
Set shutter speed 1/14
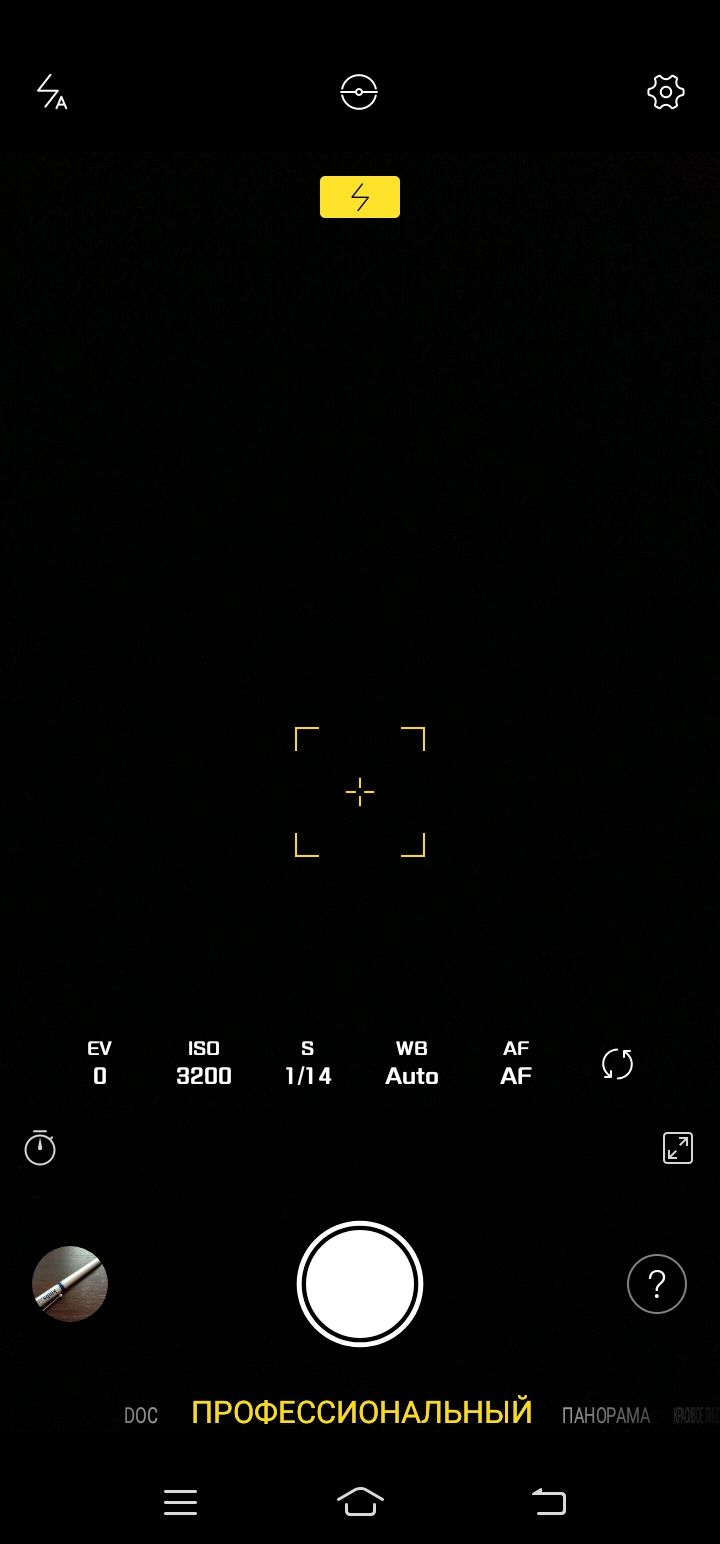(308, 1063)
